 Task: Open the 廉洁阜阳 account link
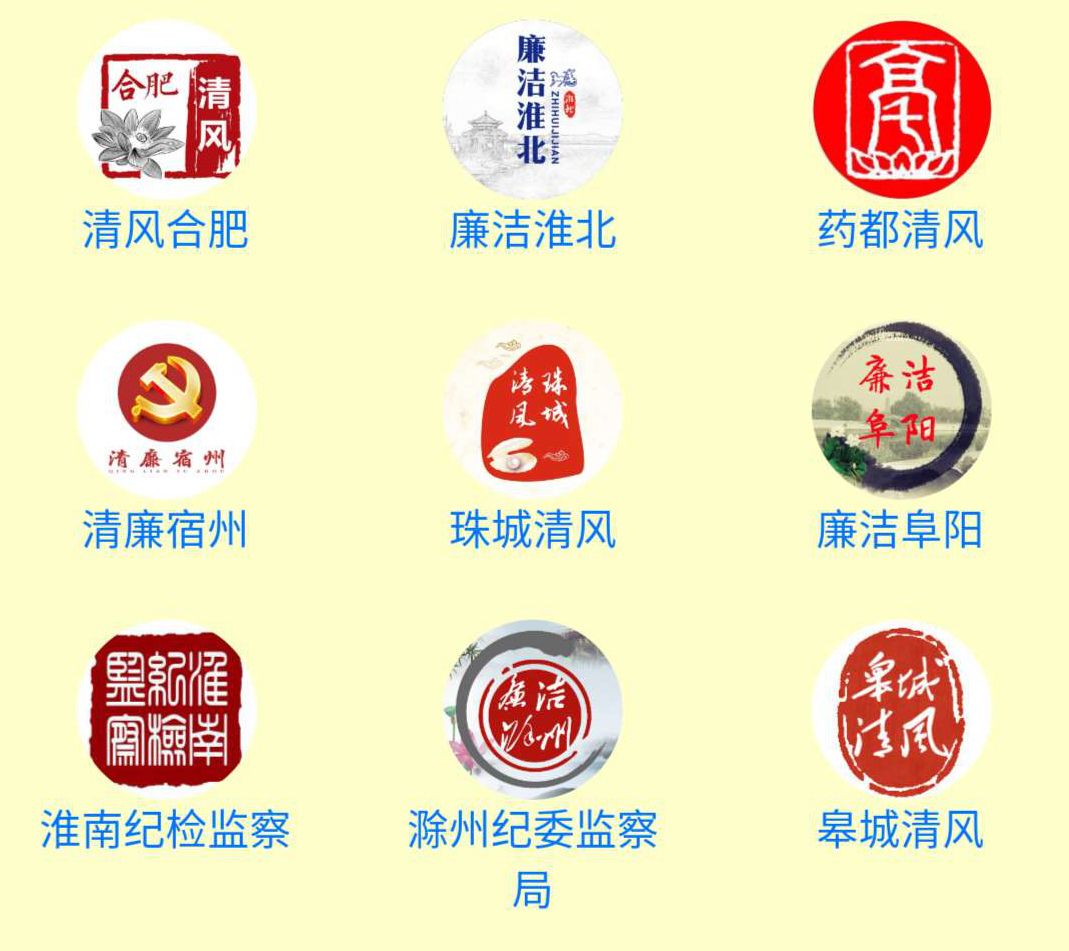[900, 530]
